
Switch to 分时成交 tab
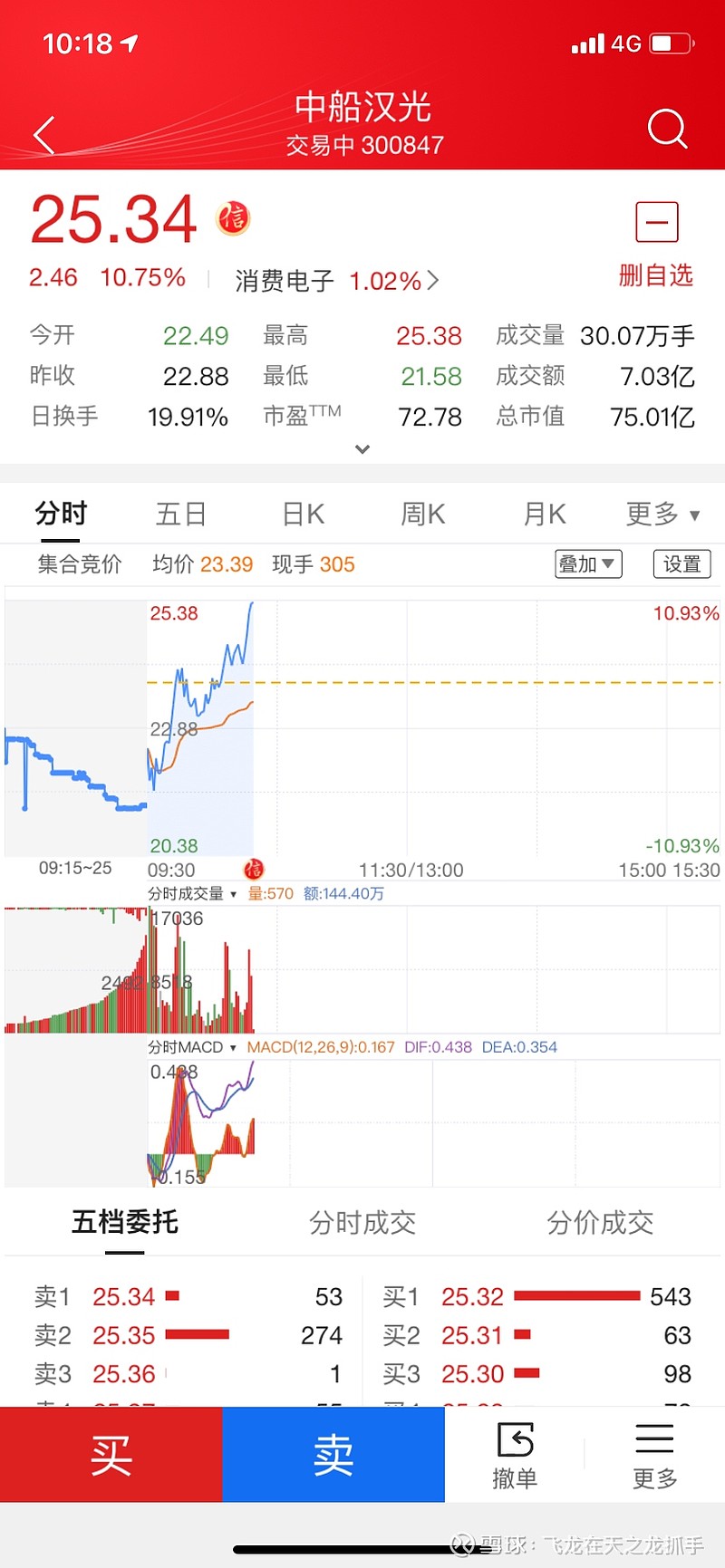coord(362,1223)
